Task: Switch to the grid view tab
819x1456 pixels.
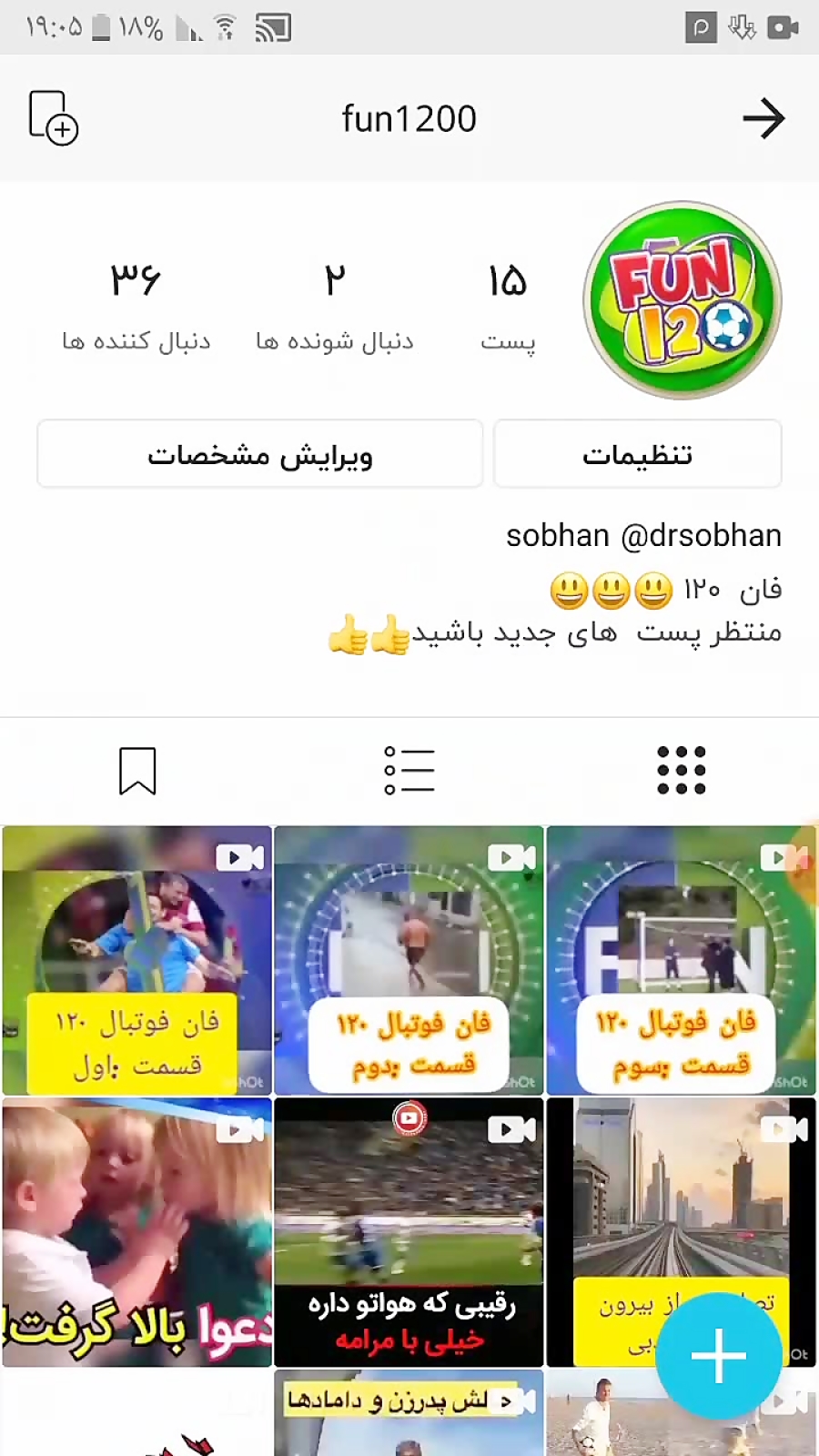Action: point(682,771)
